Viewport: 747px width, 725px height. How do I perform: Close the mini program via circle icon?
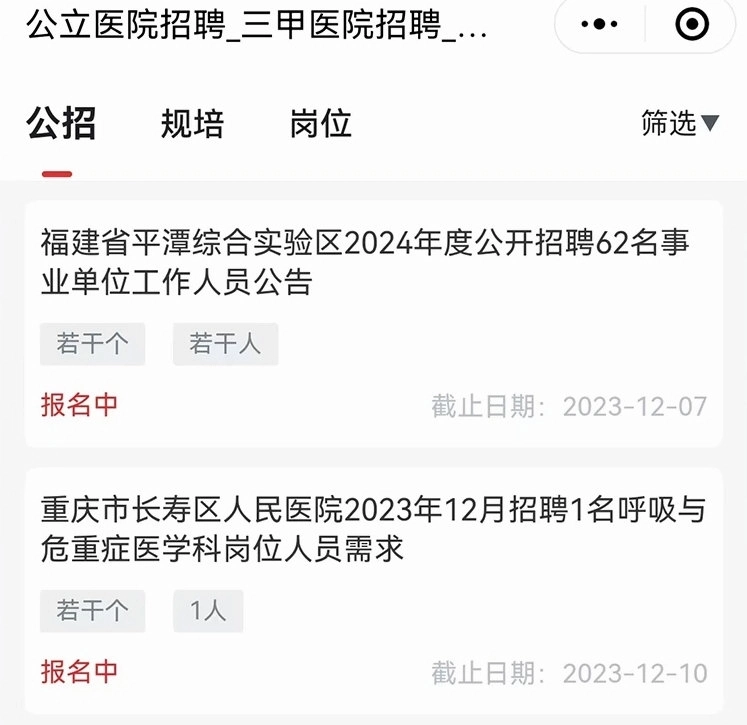point(692,25)
